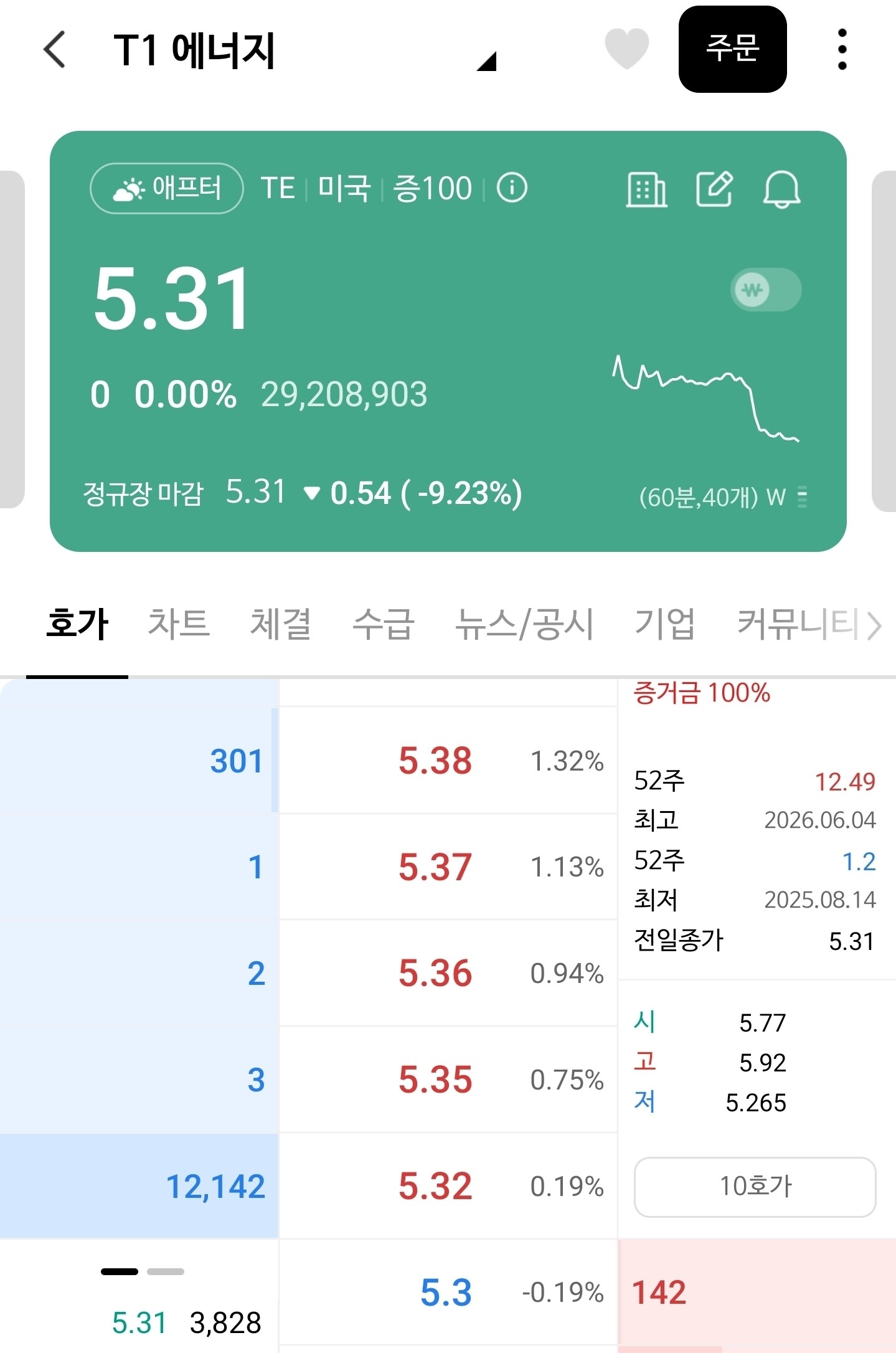Set a price alert with the bell
896x1353 pixels.
click(x=781, y=189)
